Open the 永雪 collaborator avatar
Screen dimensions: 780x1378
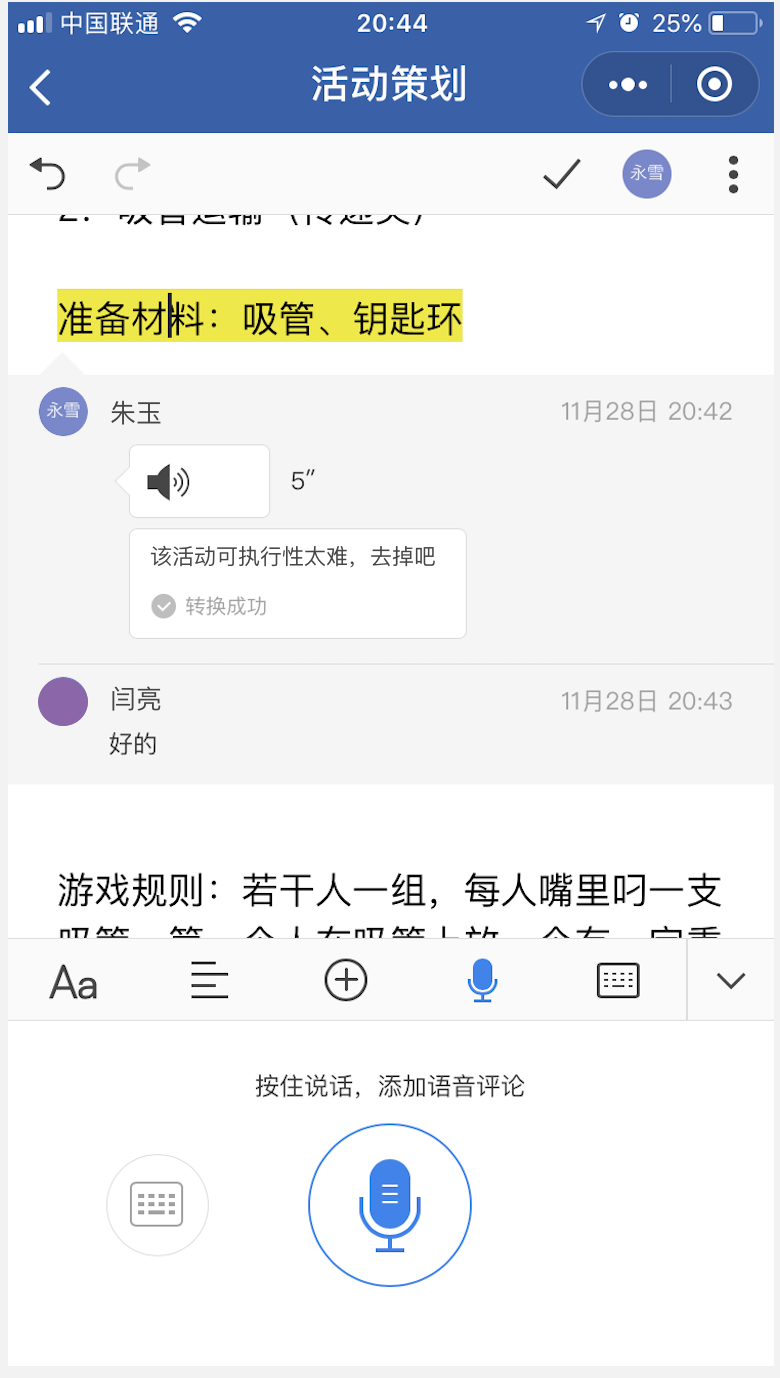click(646, 174)
